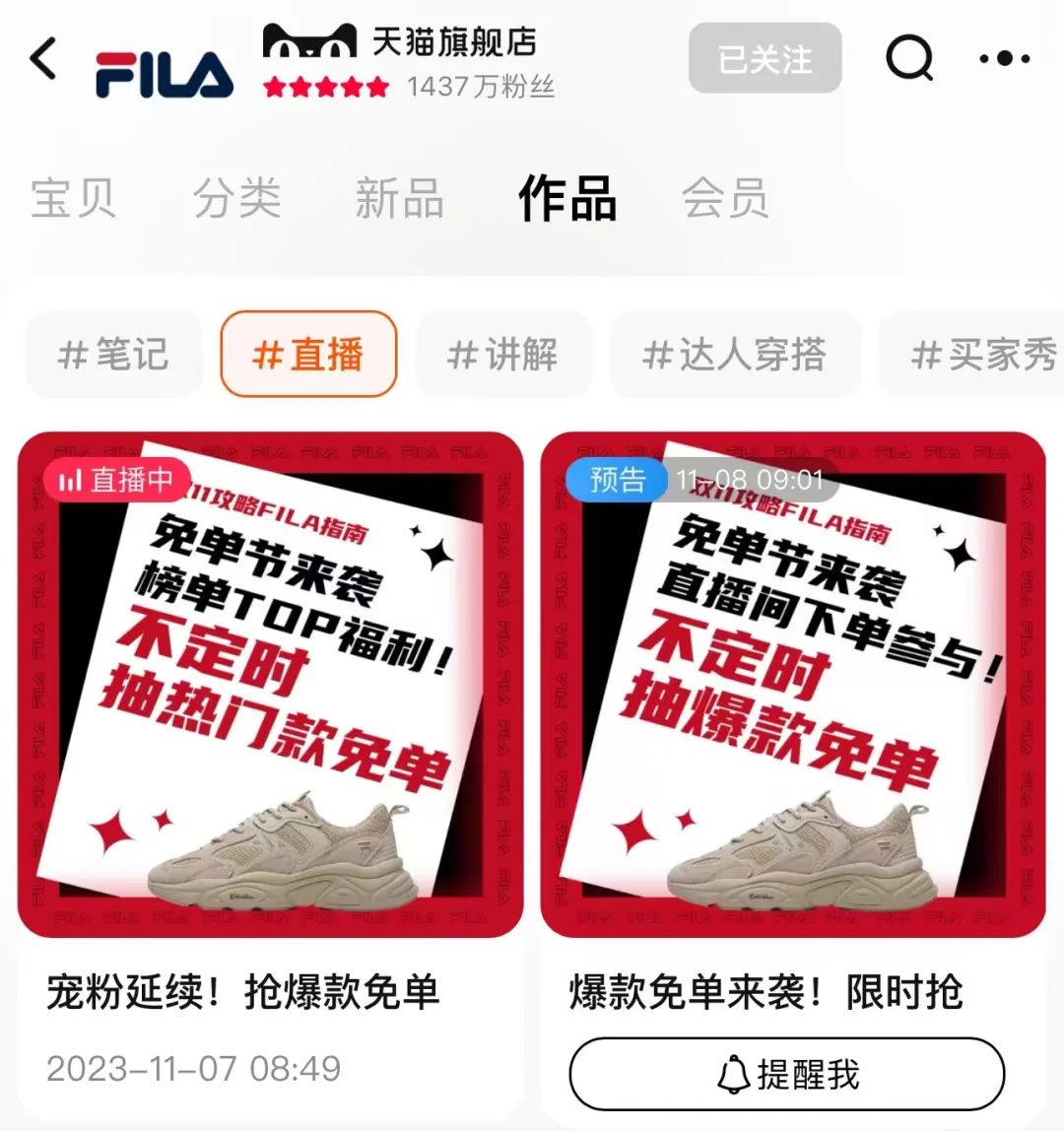The height and width of the screenshot is (1131, 1064).
Task: Open the 新品 tab
Action: point(399,198)
